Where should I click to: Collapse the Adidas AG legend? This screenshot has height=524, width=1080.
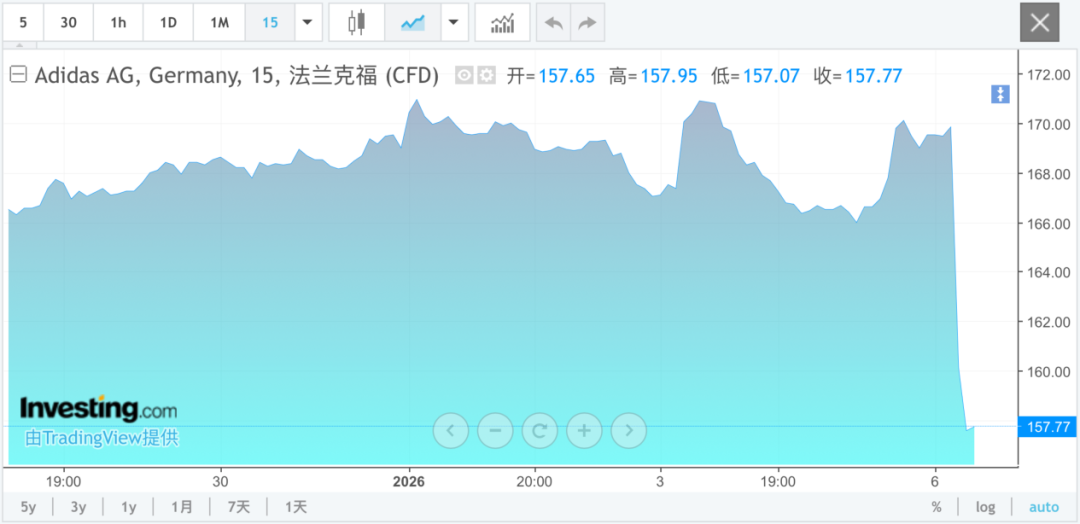click(18, 75)
